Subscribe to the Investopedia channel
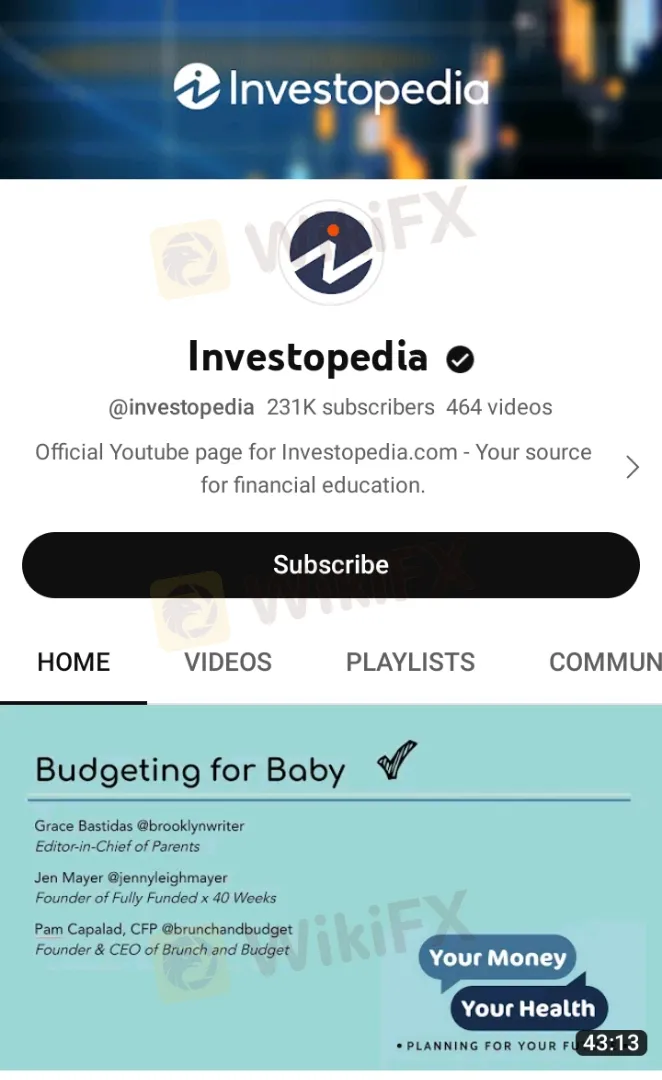Screen dimensions: 662x1080 pyautogui.click(x=330, y=565)
